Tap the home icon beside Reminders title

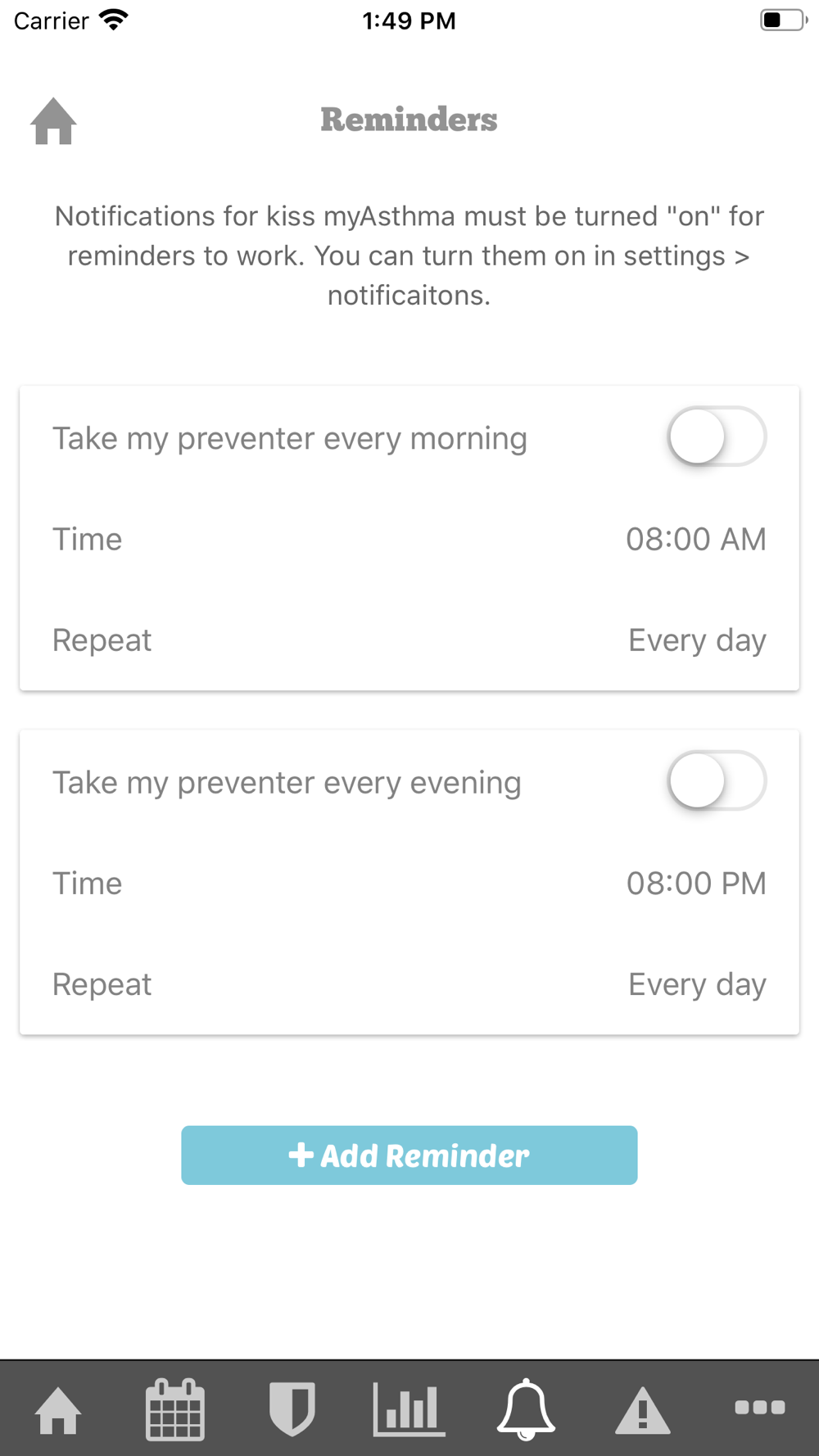pyautogui.click(x=54, y=121)
